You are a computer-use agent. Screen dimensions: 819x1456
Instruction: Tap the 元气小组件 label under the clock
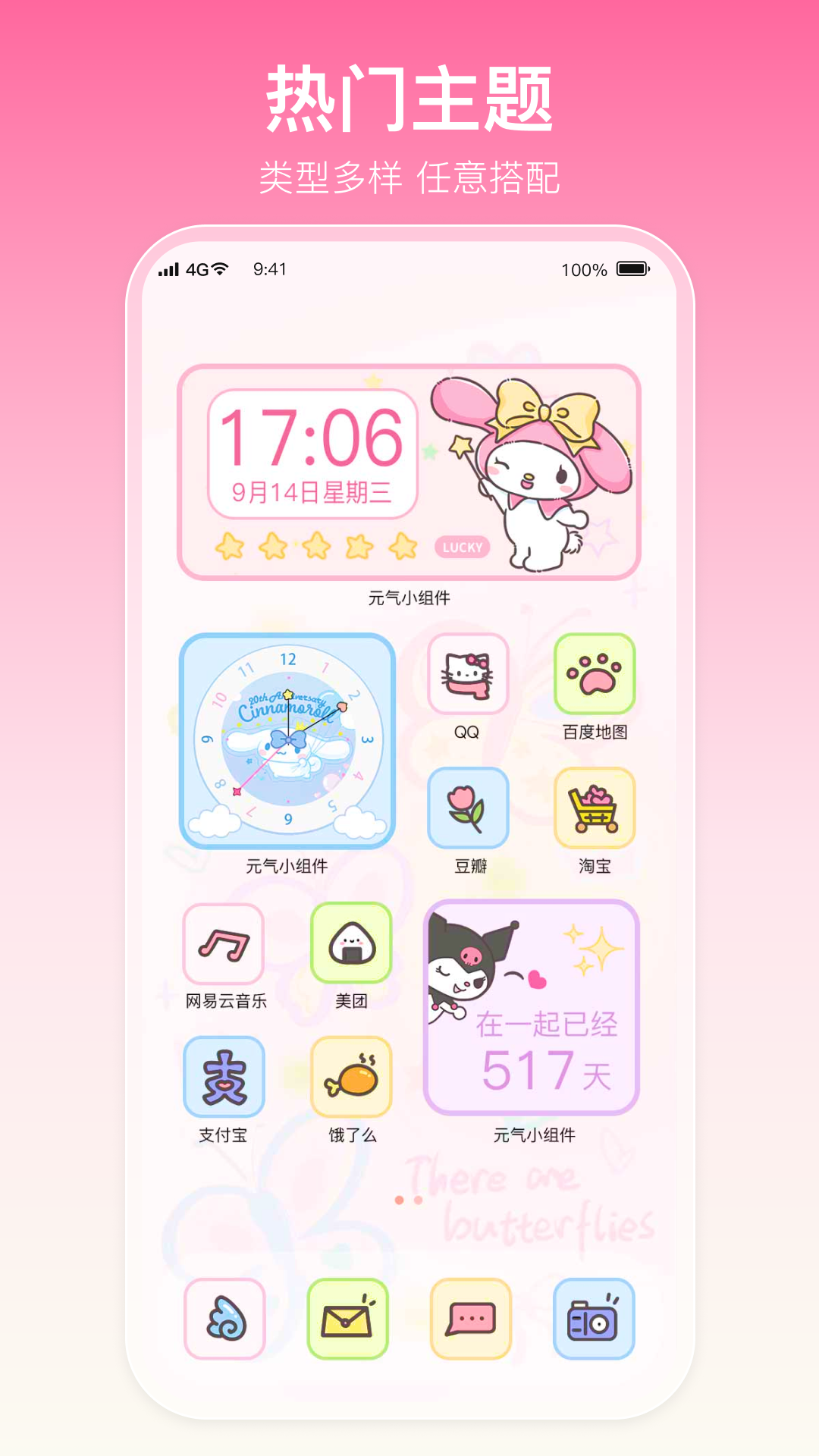click(x=409, y=597)
